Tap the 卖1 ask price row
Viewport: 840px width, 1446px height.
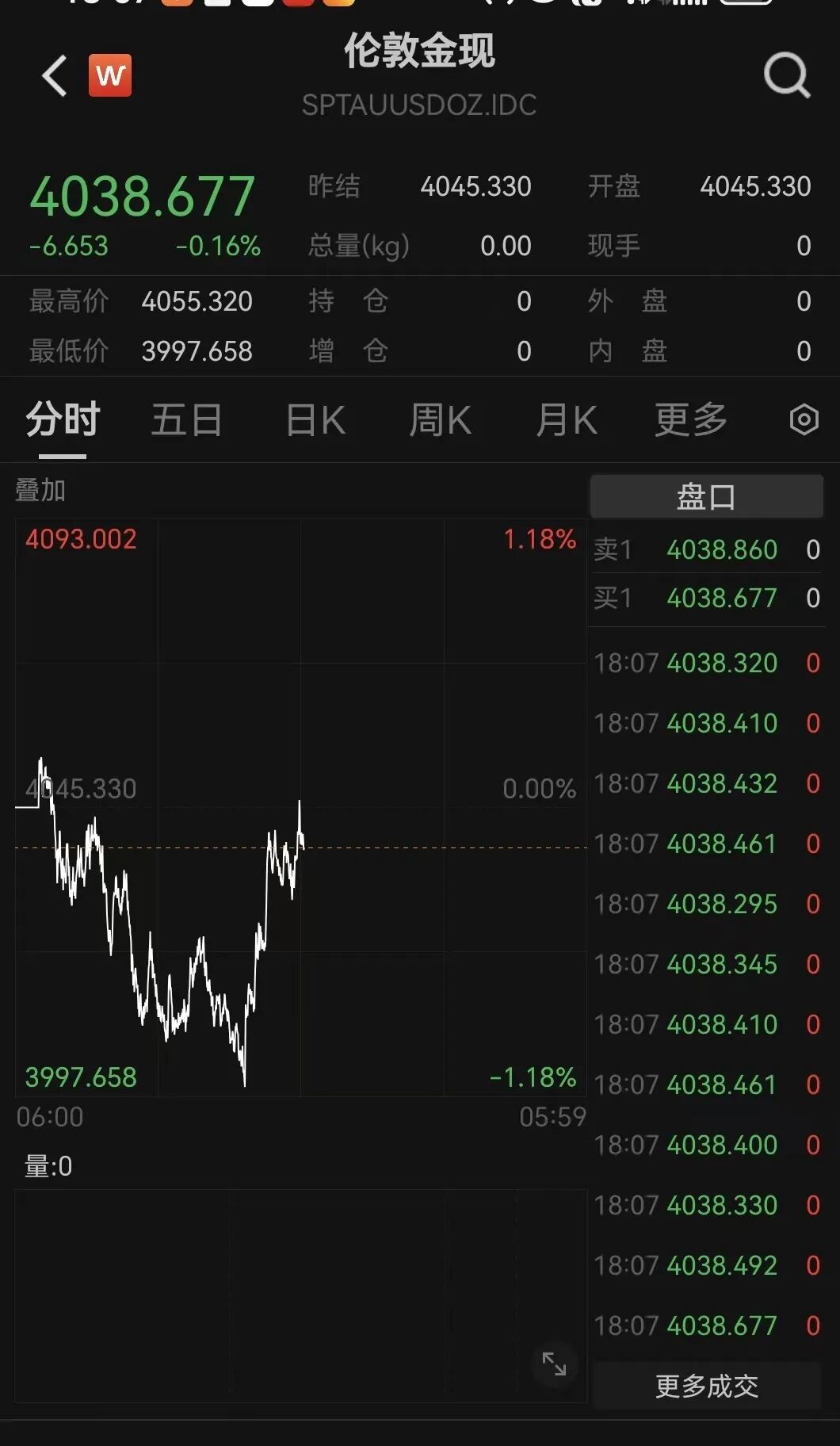[x=705, y=549]
